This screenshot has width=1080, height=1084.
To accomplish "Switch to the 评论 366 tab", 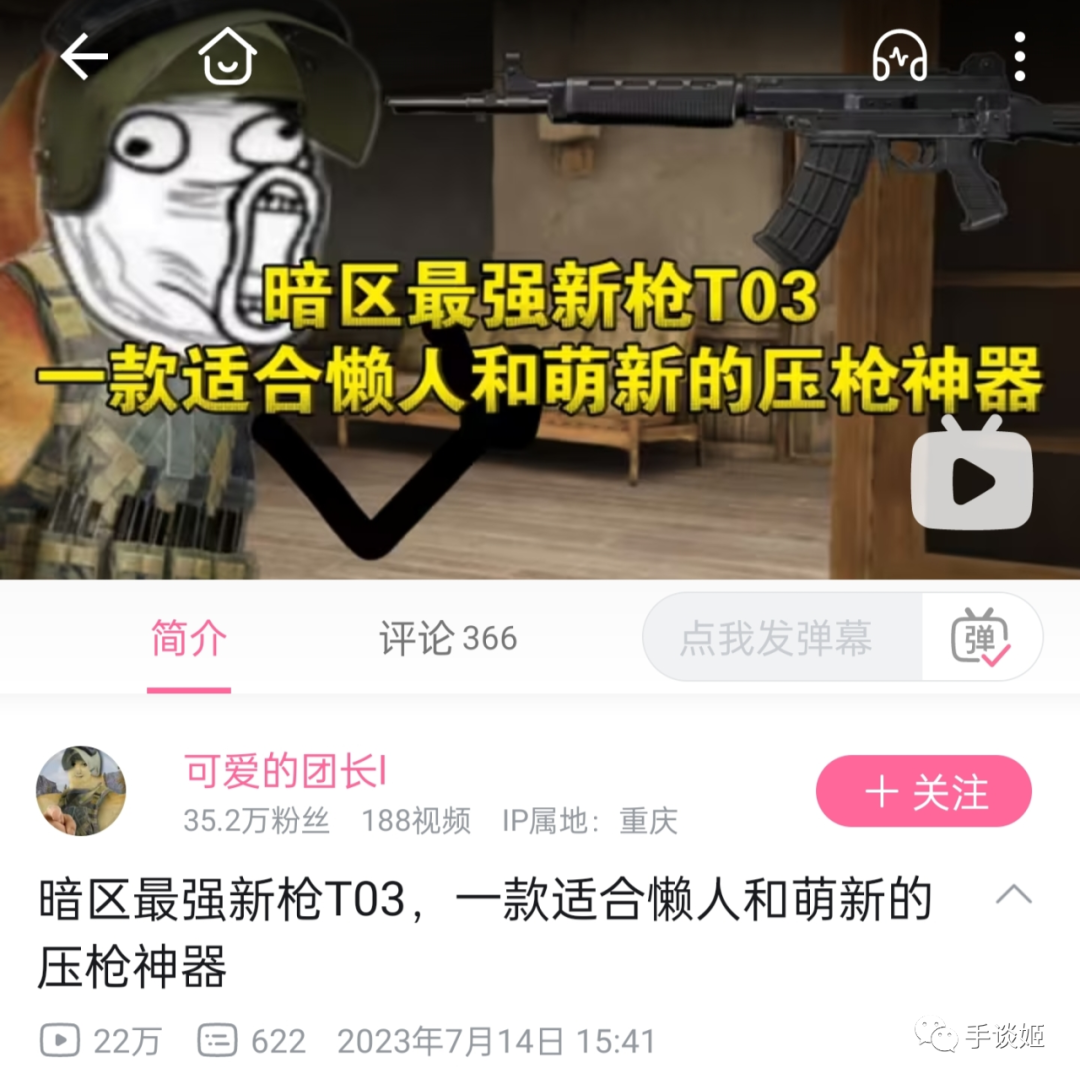I will pyautogui.click(x=448, y=639).
